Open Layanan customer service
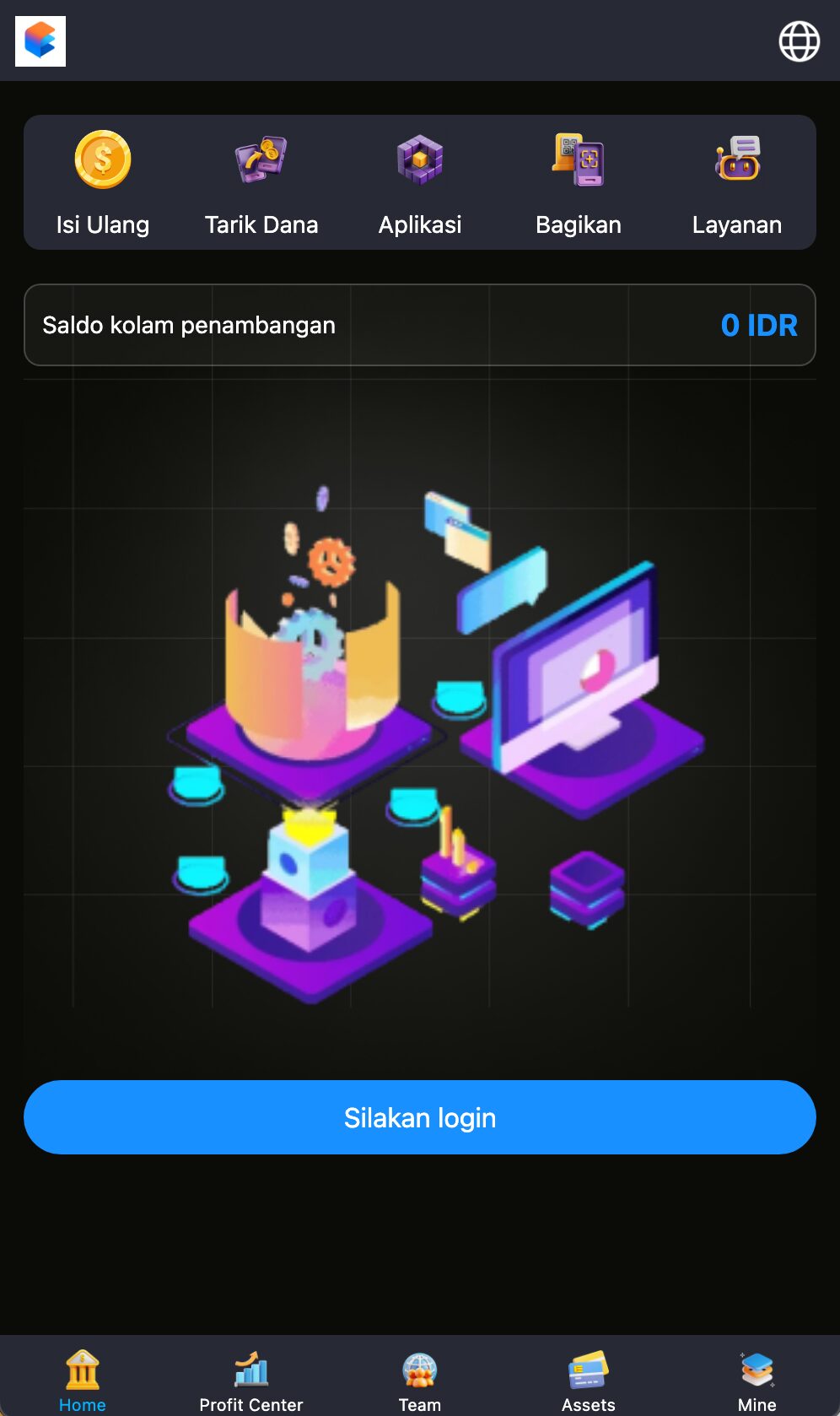This screenshot has width=840, height=1416. pos(737,182)
